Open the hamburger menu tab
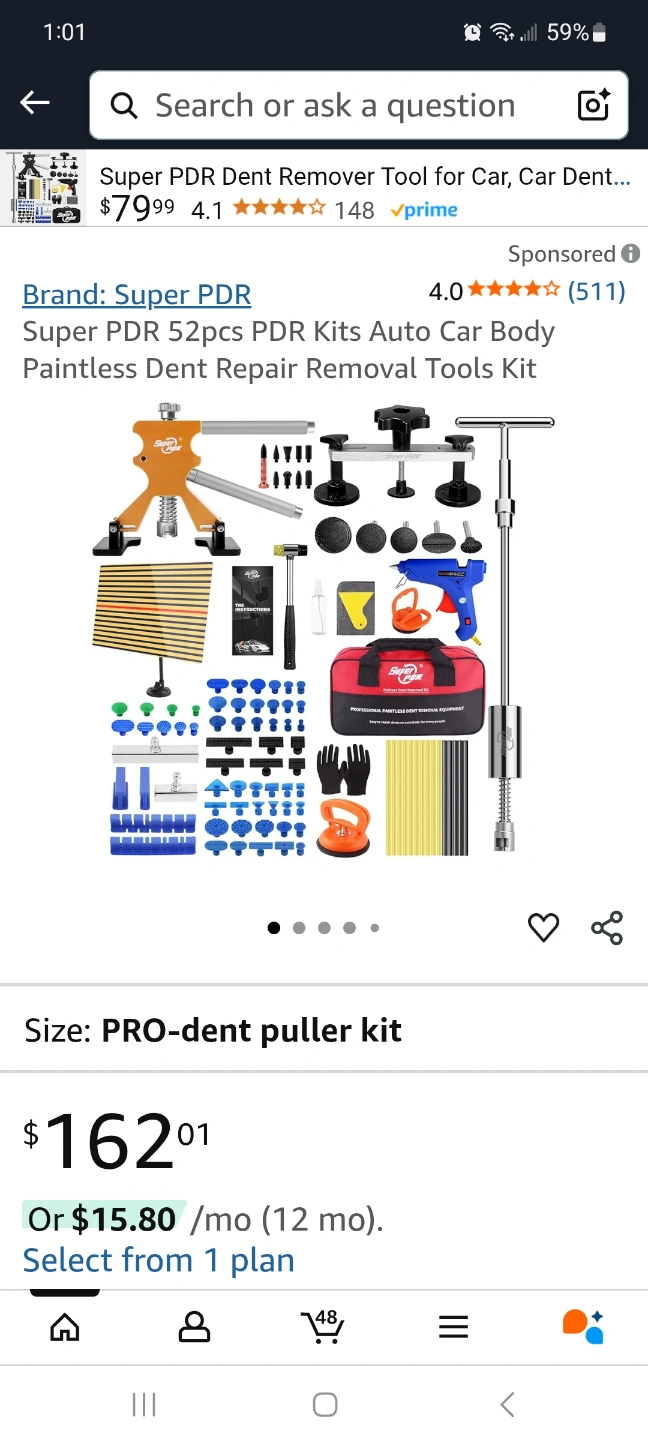Screen dimensions: 648x1440 [x=453, y=1327]
